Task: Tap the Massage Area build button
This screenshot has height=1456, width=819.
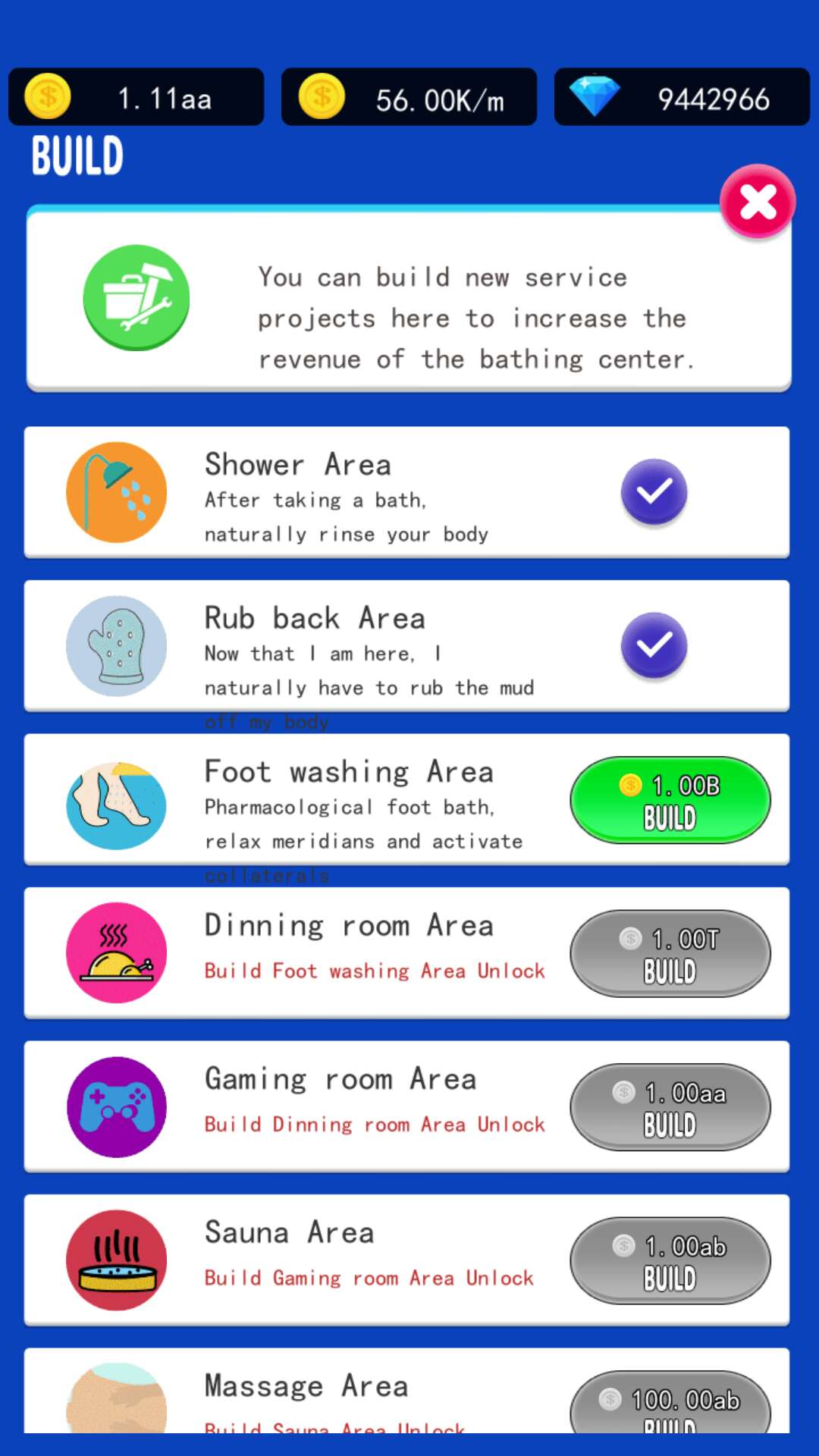Action: [670, 1404]
